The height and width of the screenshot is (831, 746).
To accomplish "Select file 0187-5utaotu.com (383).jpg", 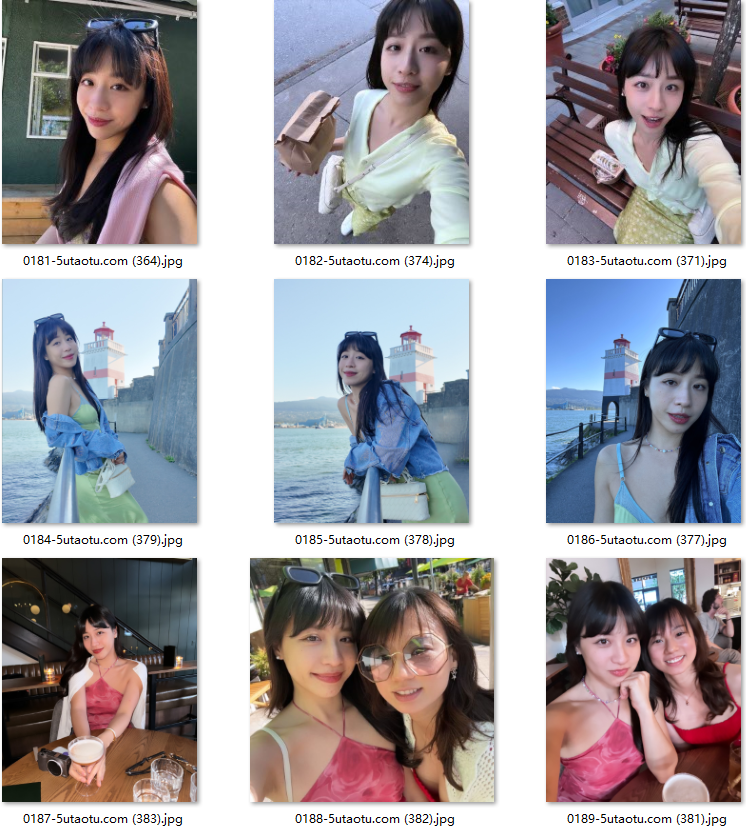I will (x=99, y=681).
